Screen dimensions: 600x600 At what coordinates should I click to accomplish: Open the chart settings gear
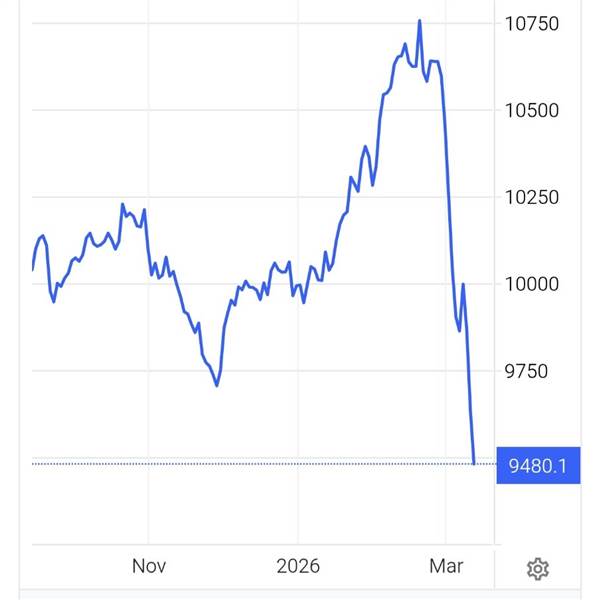point(538,569)
